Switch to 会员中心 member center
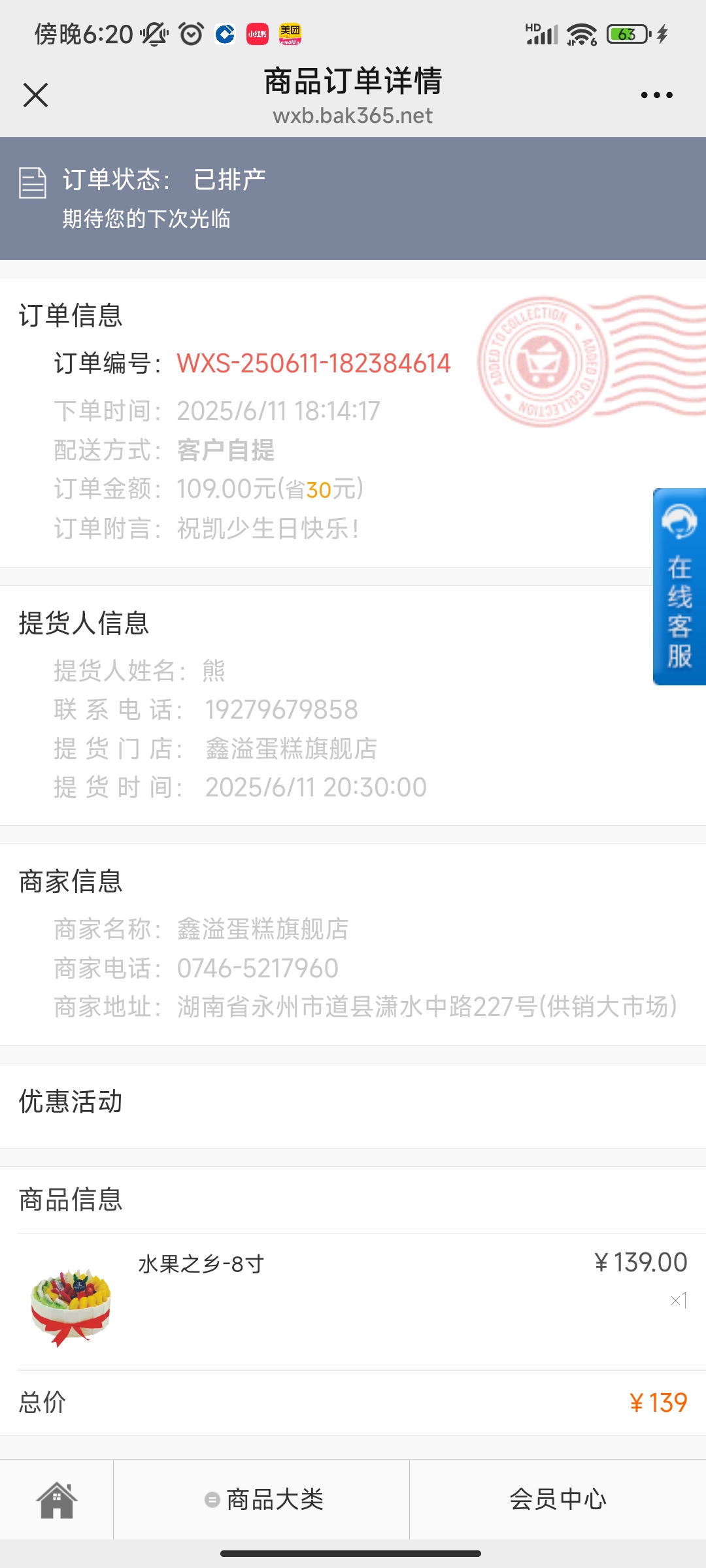Viewport: 706px width, 1568px height. pos(558,1500)
